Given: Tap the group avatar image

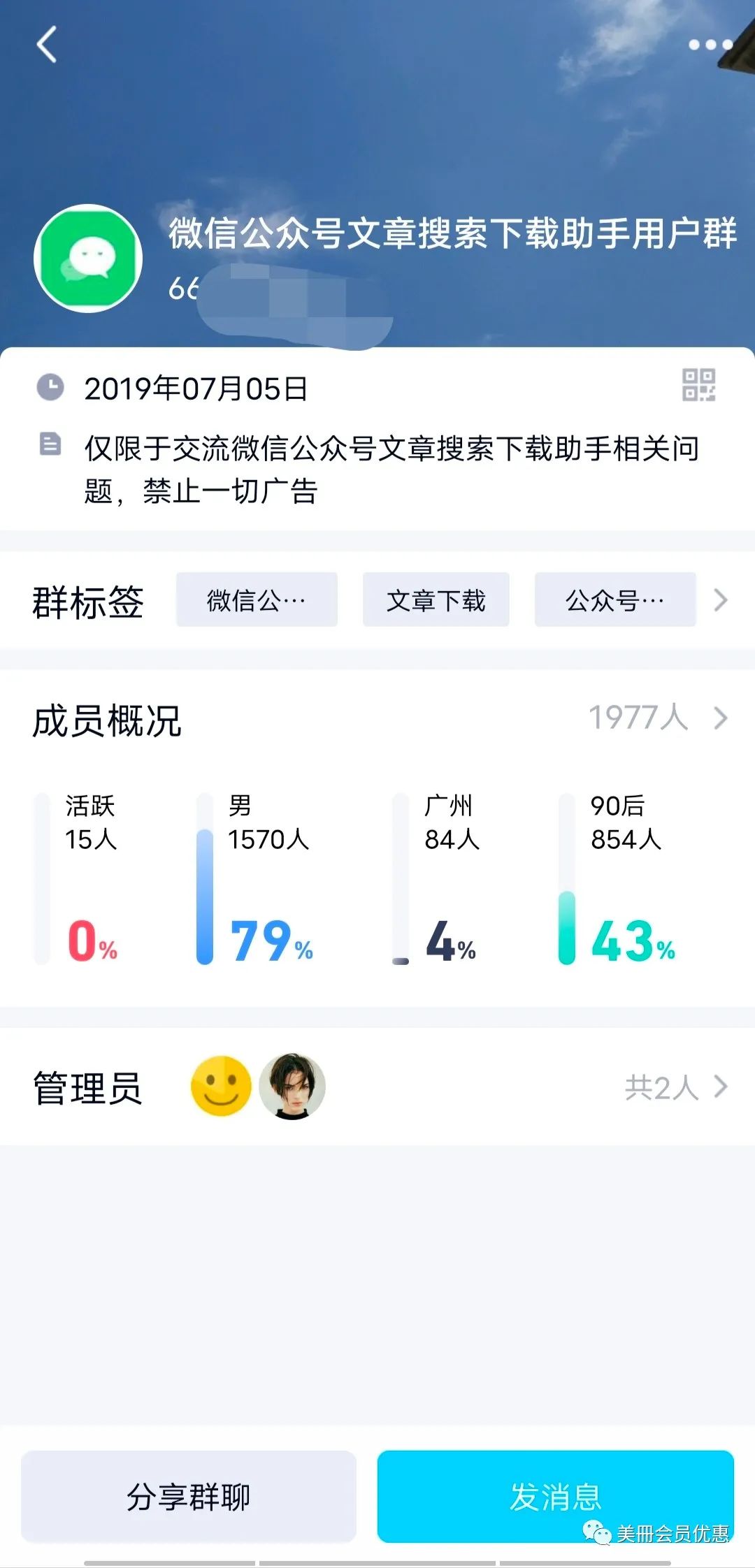Looking at the screenshot, I should click(x=88, y=259).
